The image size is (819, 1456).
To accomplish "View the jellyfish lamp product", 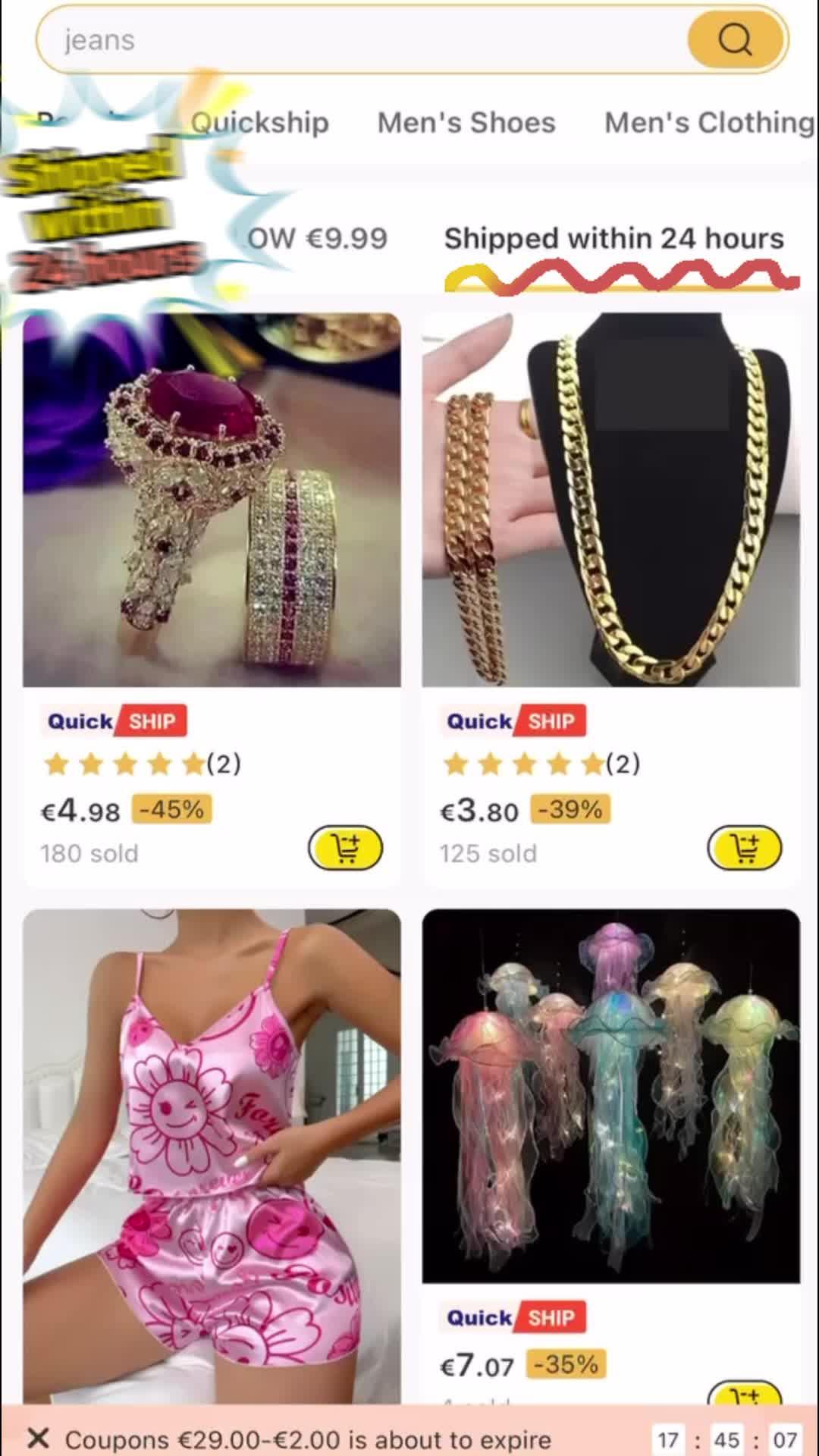I will (610, 1096).
